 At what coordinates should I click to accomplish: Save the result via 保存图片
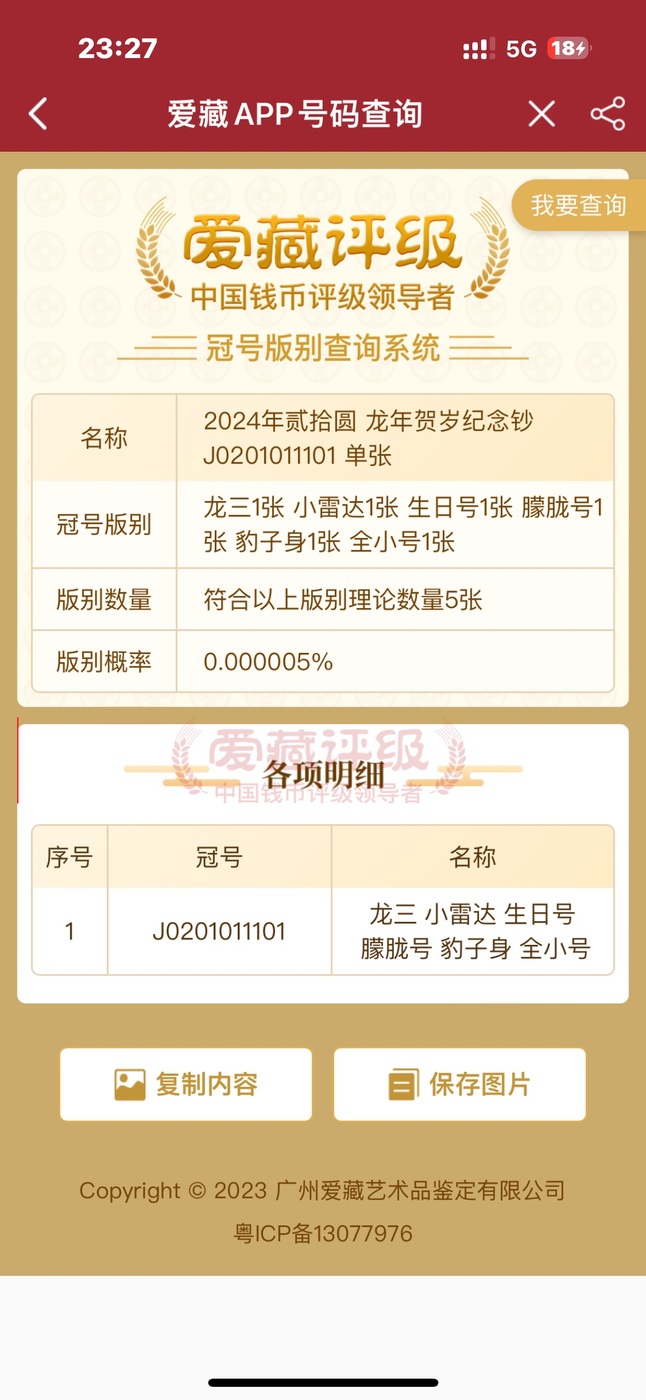pyautogui.click(x=459, y=1084)
